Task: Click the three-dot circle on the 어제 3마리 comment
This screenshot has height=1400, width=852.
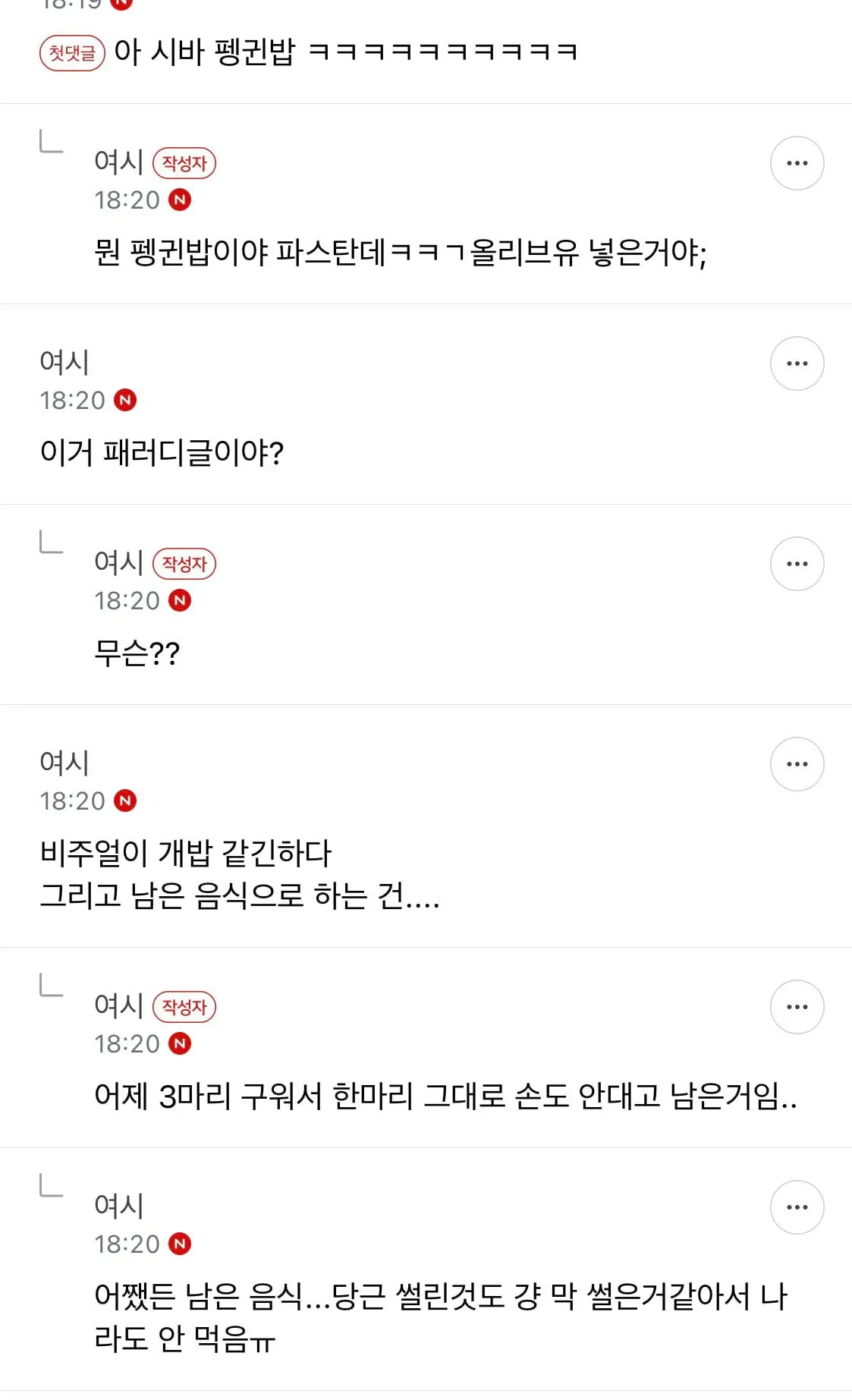Action: pos(797,1006)
